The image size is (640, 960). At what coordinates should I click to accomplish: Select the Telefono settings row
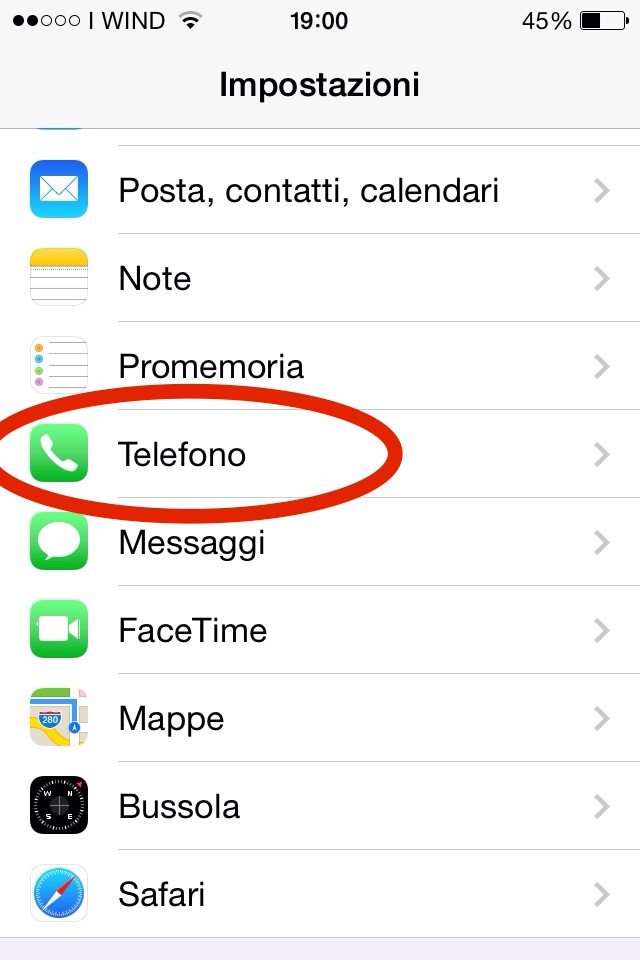pos(320,455)
